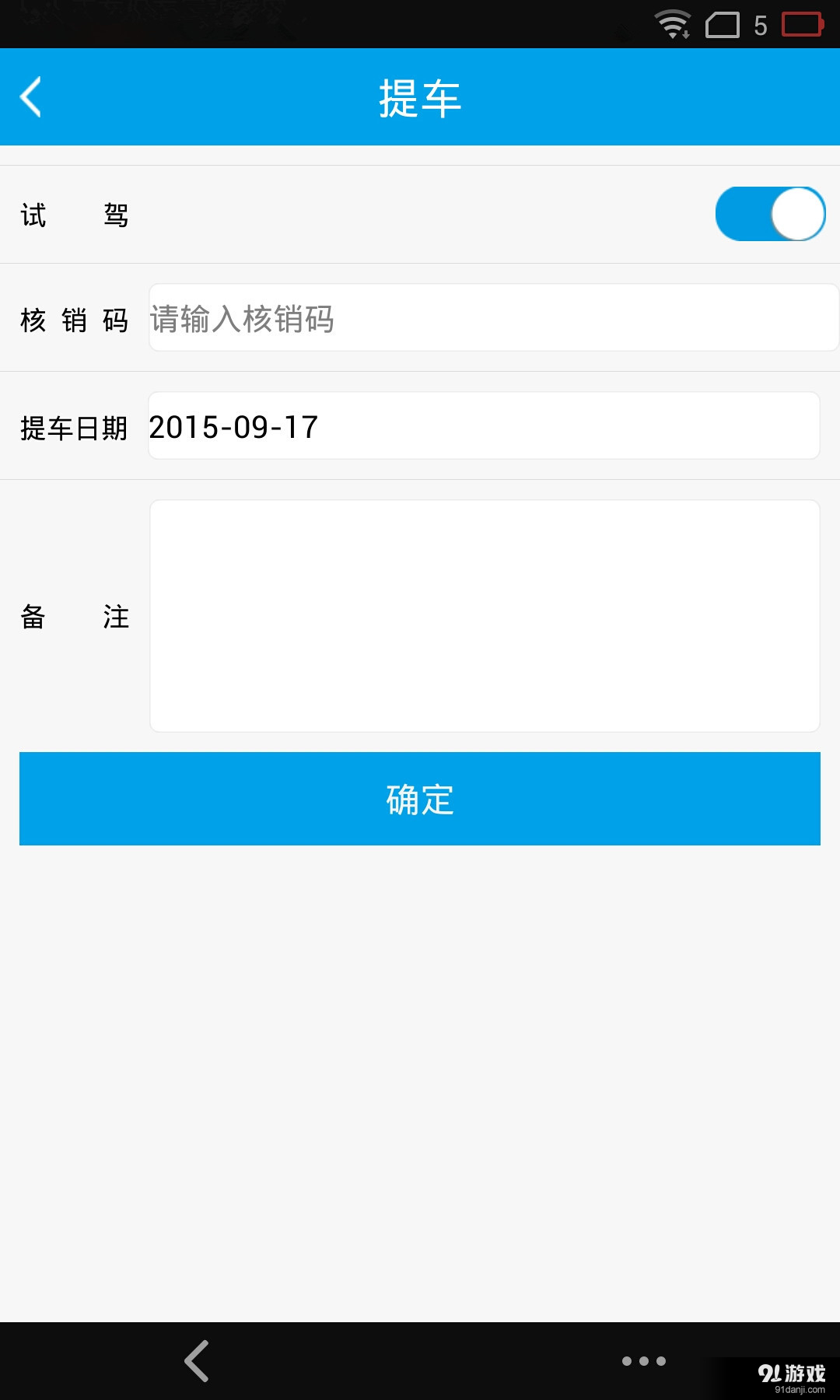Tap the back arrow in the title bar

[31, 96]
